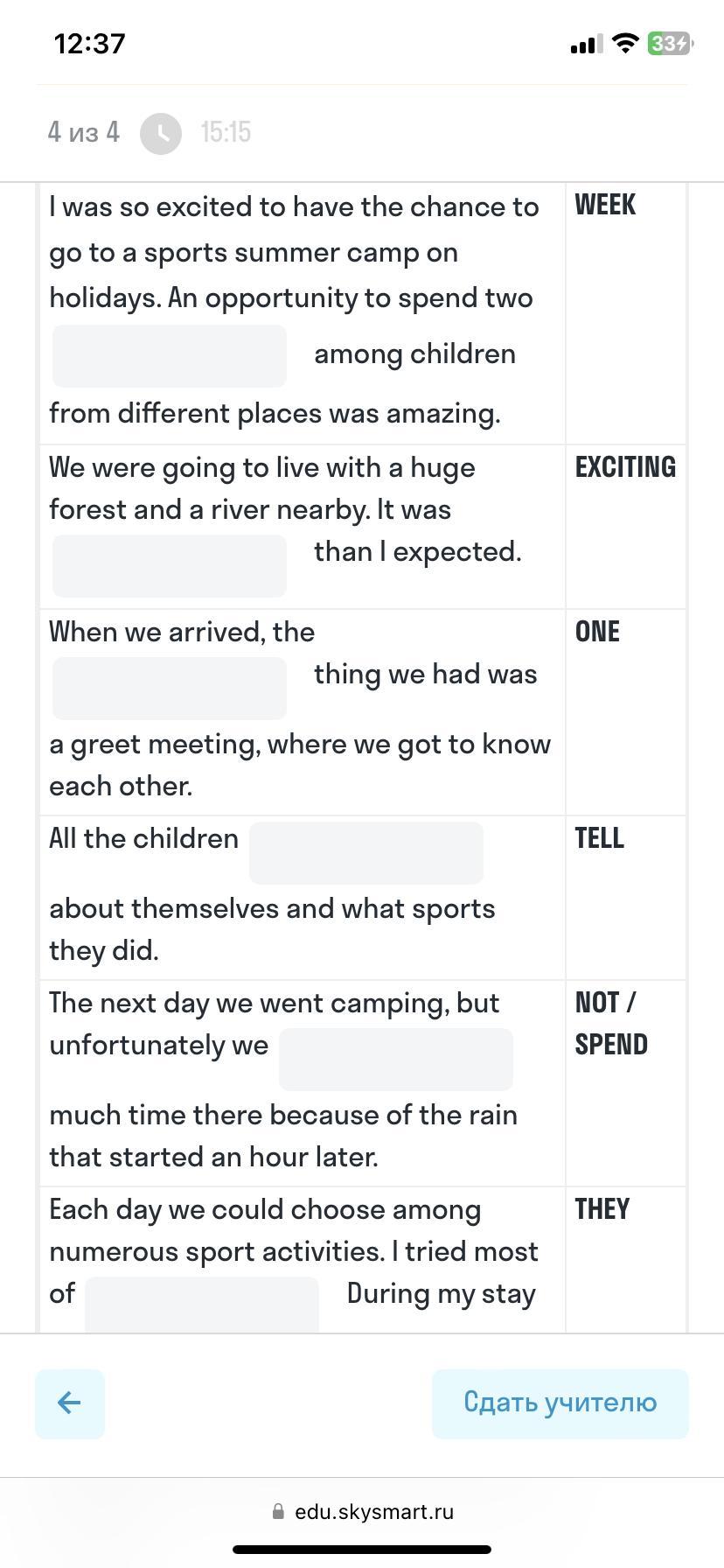
Task: Fill the blank for EXCITING
Action: tap(170, 565)
